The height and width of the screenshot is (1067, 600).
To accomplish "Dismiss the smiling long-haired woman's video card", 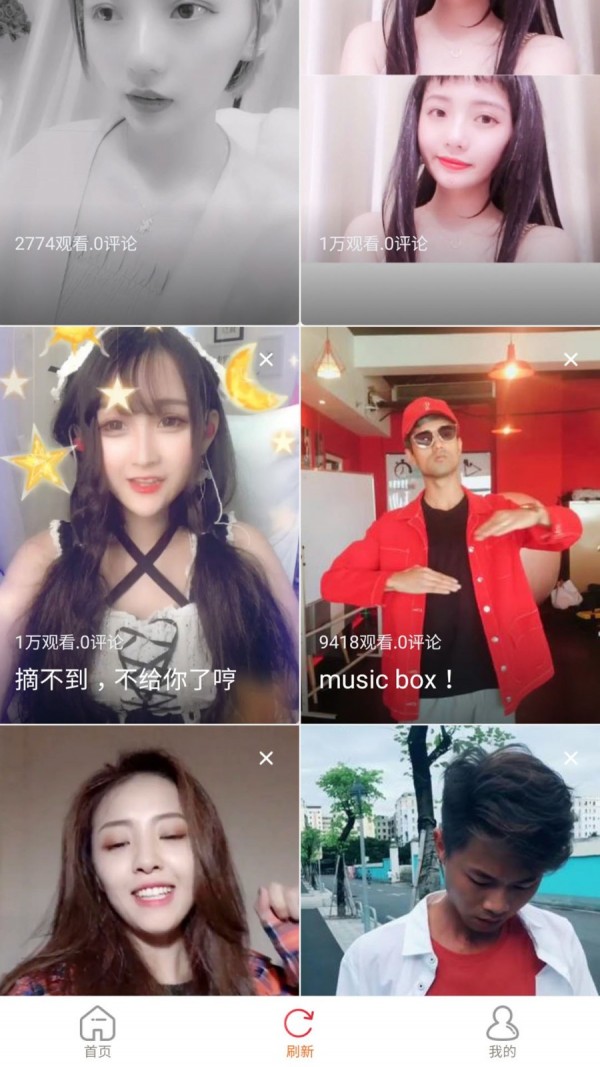I will (266, 758).
